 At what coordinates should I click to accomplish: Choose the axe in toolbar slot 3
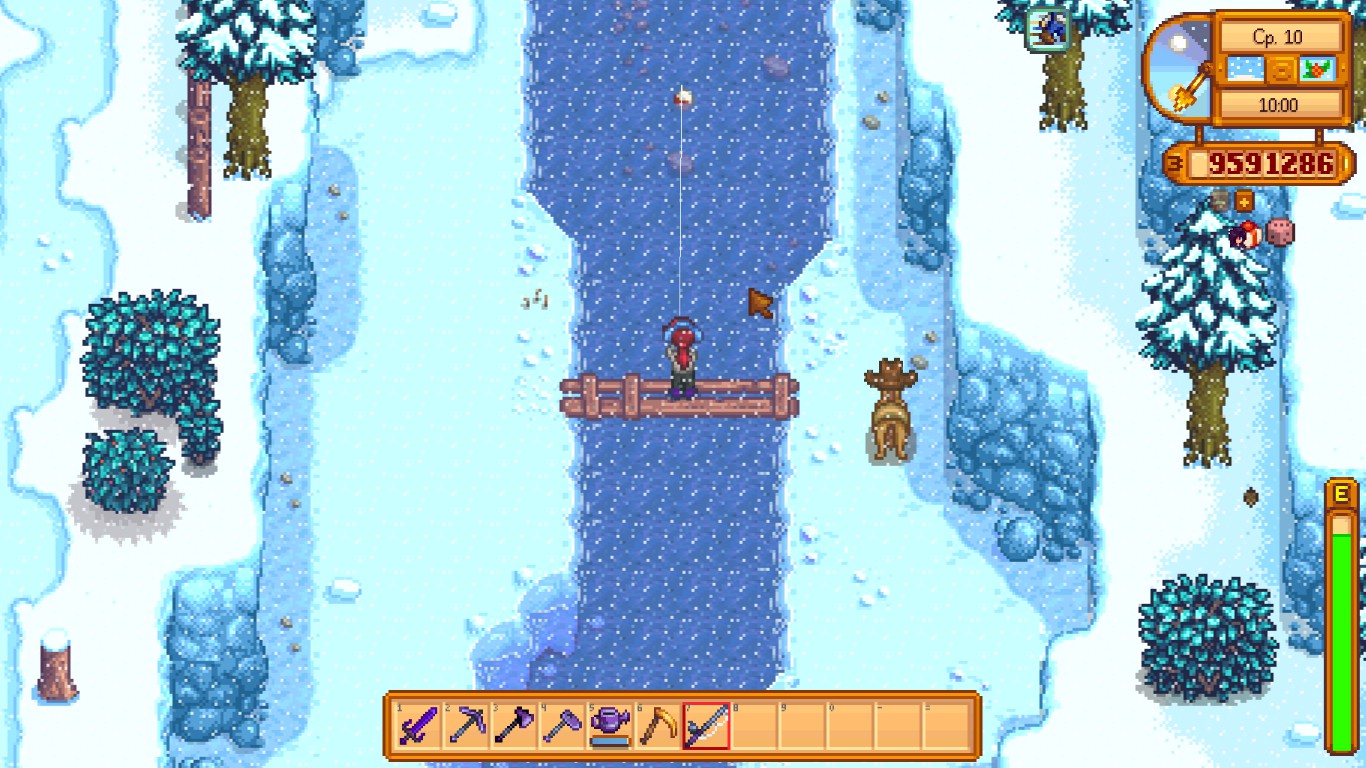pyautogui.click(x=513, y=726)
